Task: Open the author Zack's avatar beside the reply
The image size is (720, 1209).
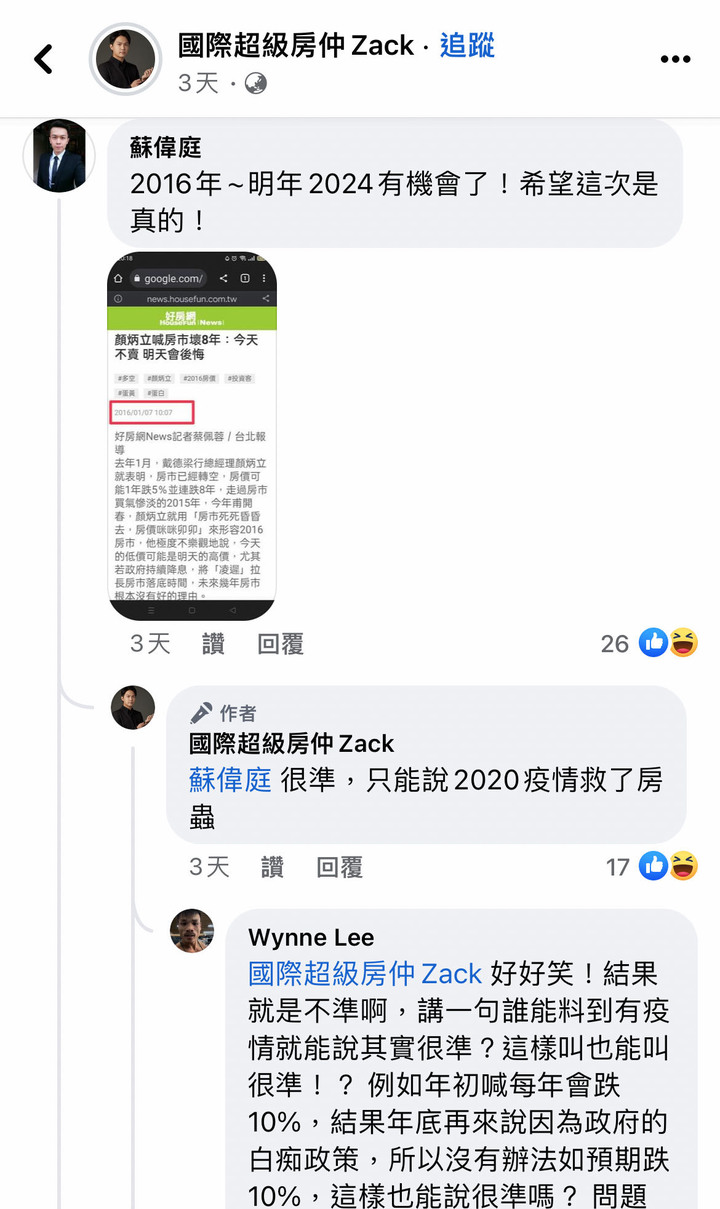Action: point(133,708)
